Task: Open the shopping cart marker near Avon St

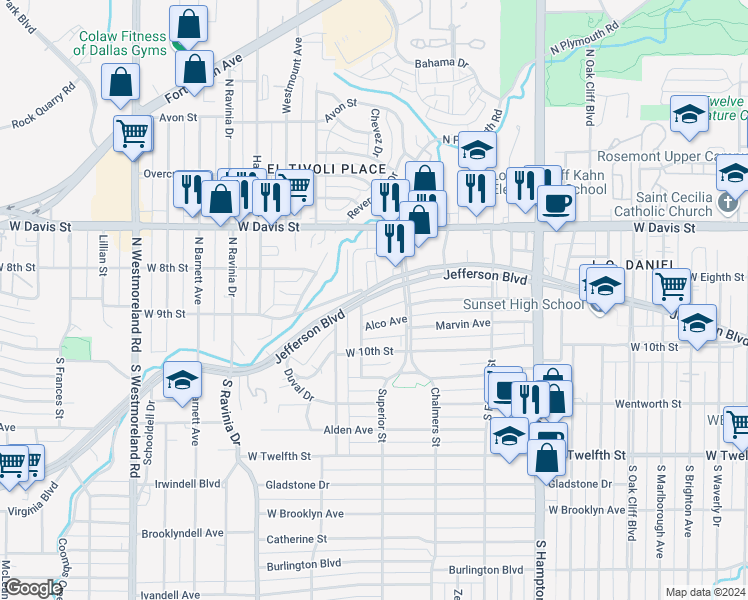Action: [x=133, y=136]
